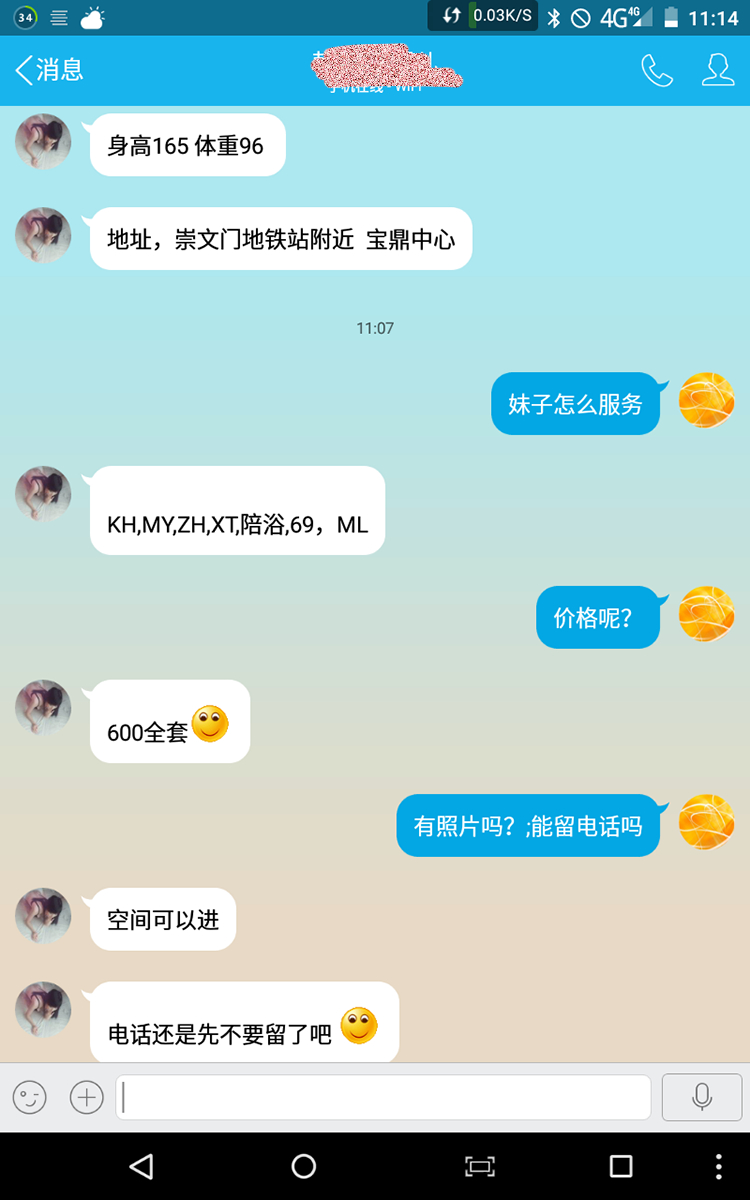The height and width of the screenshot is (1200, 750).
Task: Open the three-dot overflow menu
Action: pos(716,1166)
